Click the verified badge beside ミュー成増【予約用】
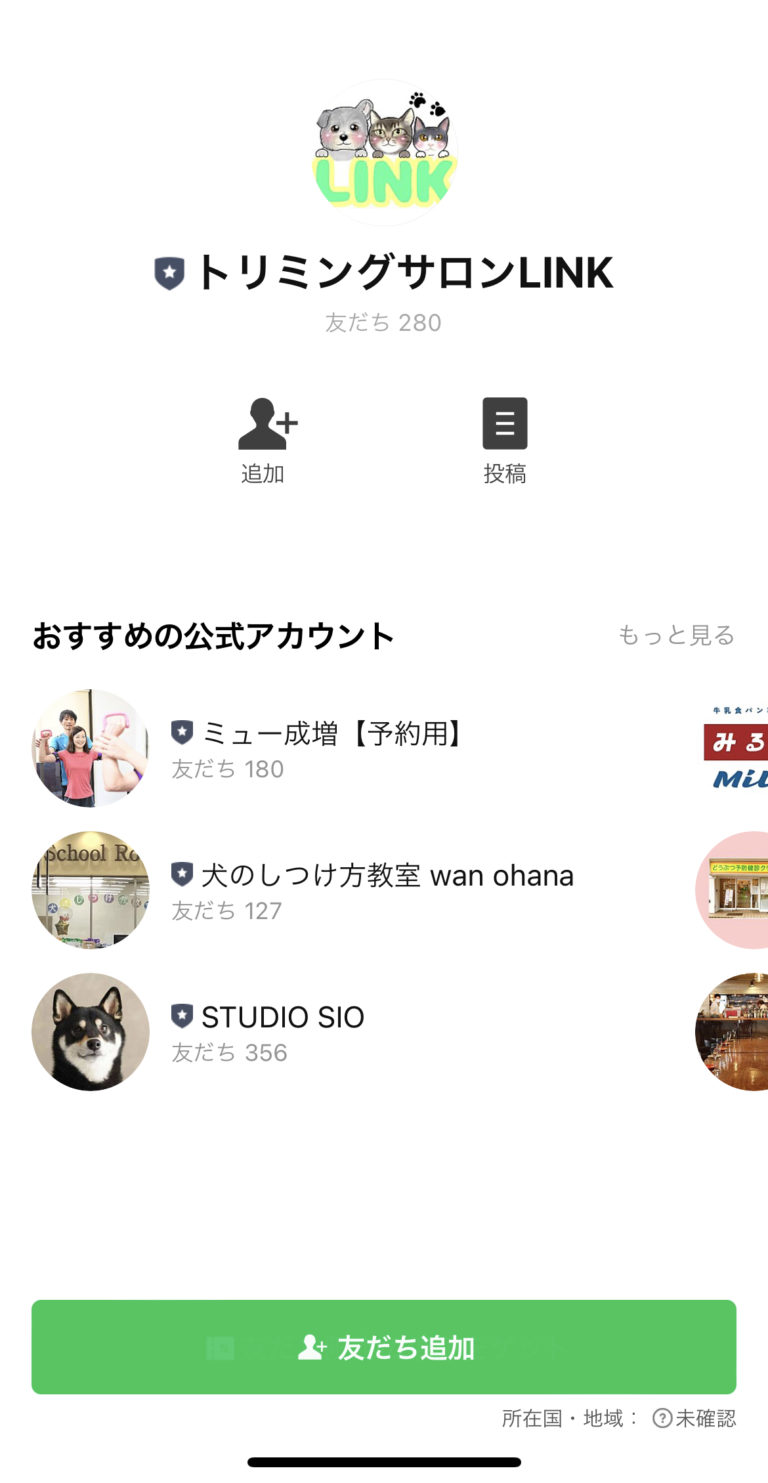The height and width of the screenshot is (1483, 768). point(180,733)
